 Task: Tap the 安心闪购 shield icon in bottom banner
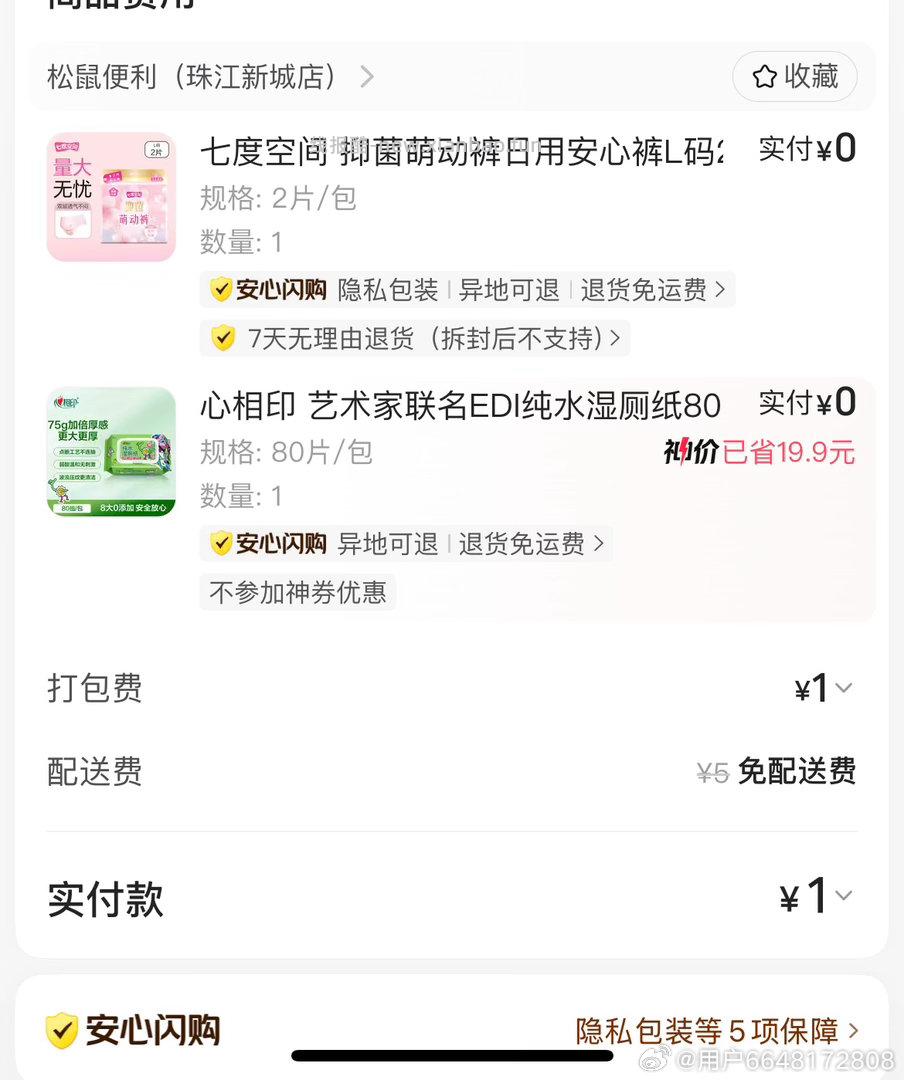(x=62, y=1030)
